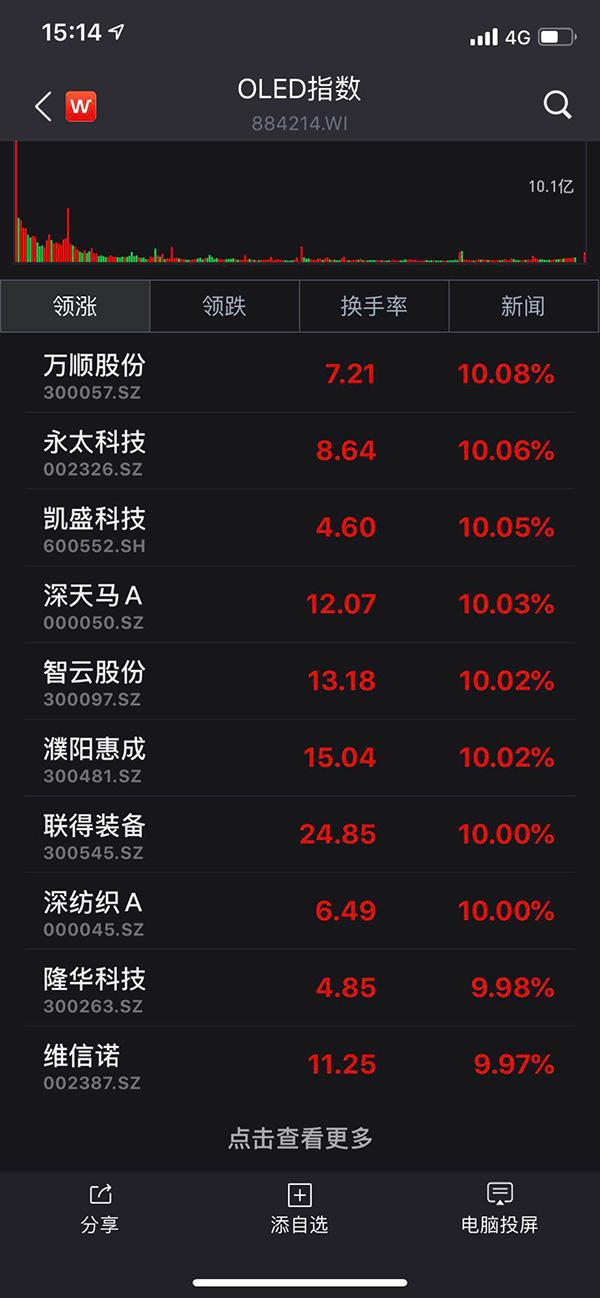The image size is (600, 1298).
Task: Switch to the 换手率 tab
Action: 374,306
